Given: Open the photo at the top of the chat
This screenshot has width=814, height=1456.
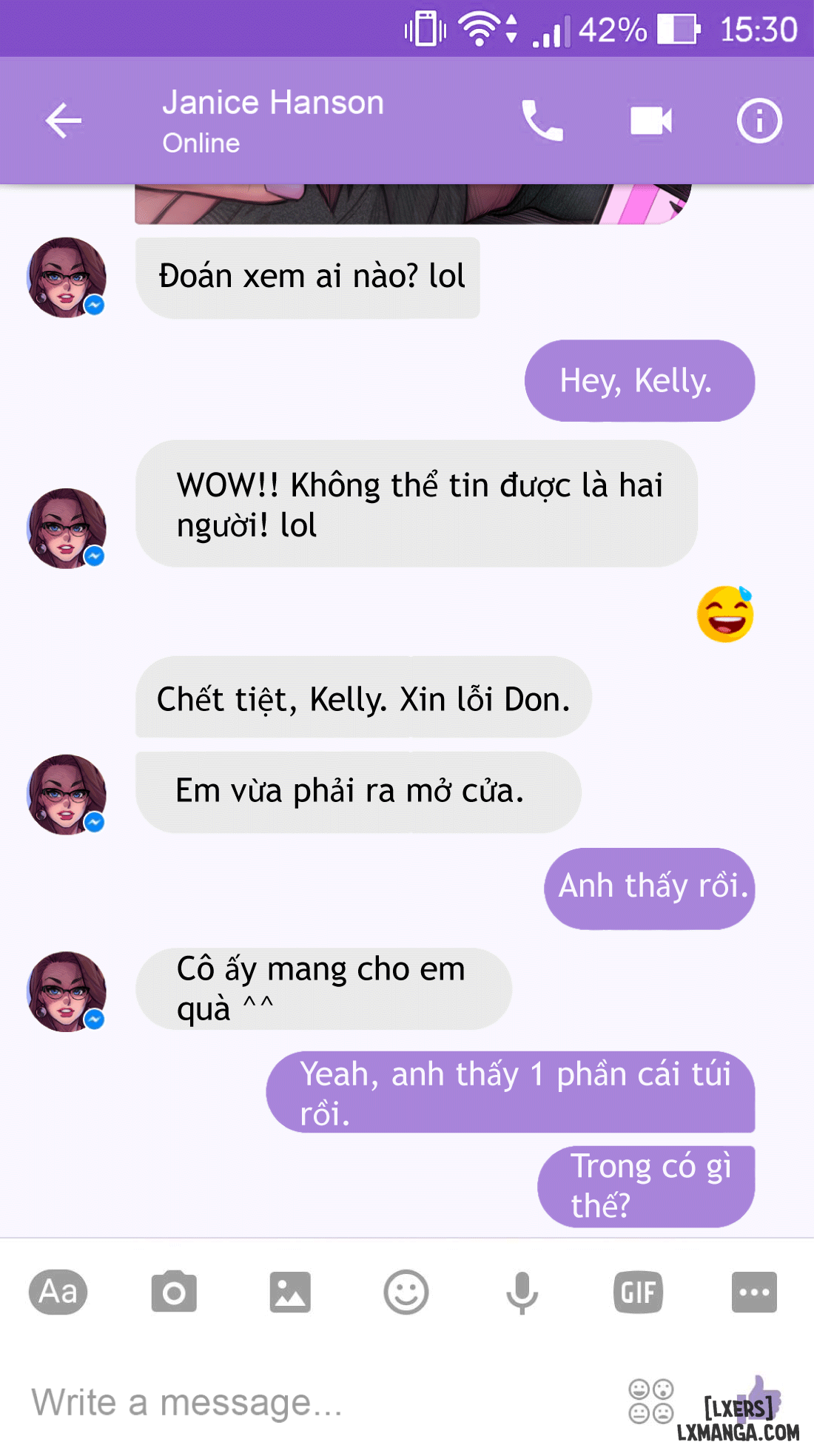Looking at the screenshot, I should pos(413,204).
